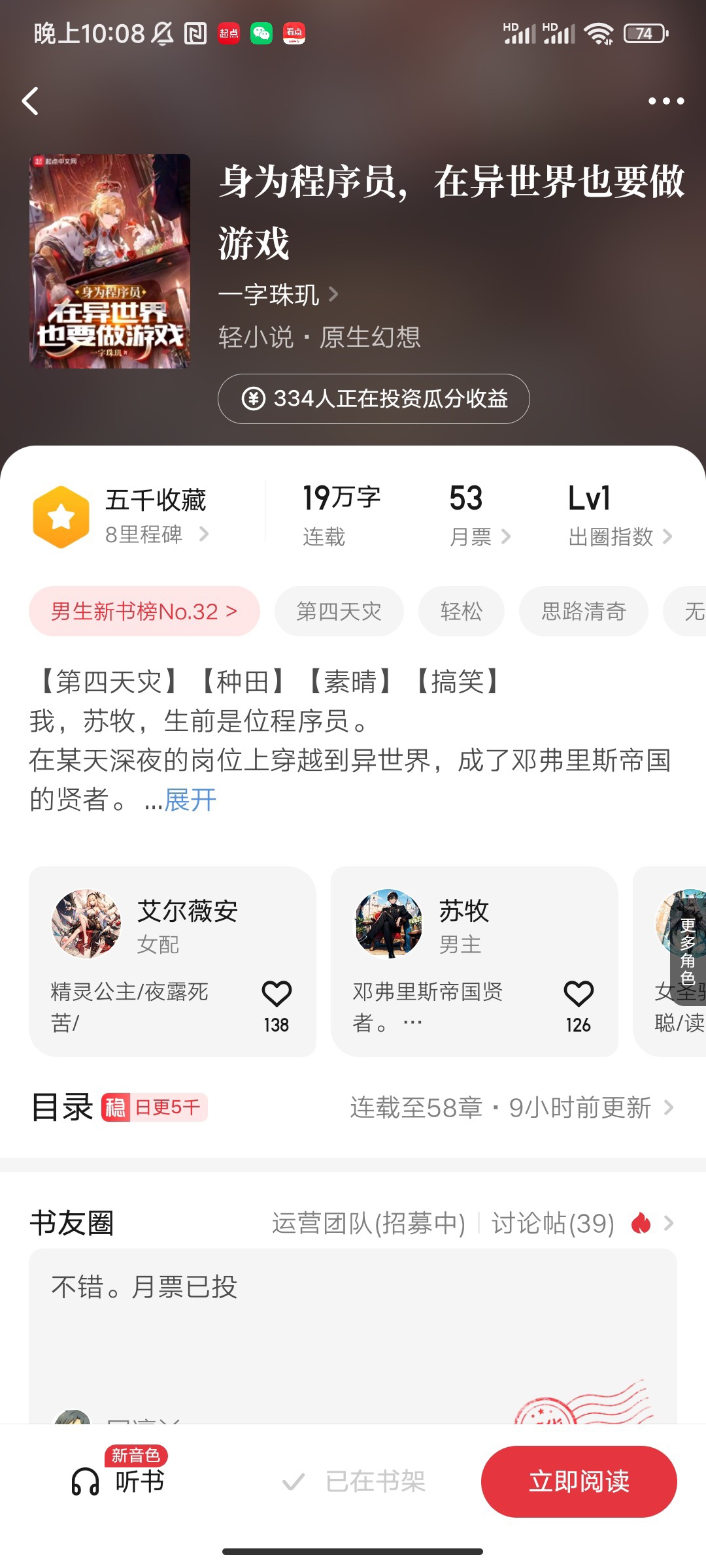Image resolution: width=706 pixels, height=1568 pixels.
Task: Start listening with 听书
Action: pos(119,1481)
